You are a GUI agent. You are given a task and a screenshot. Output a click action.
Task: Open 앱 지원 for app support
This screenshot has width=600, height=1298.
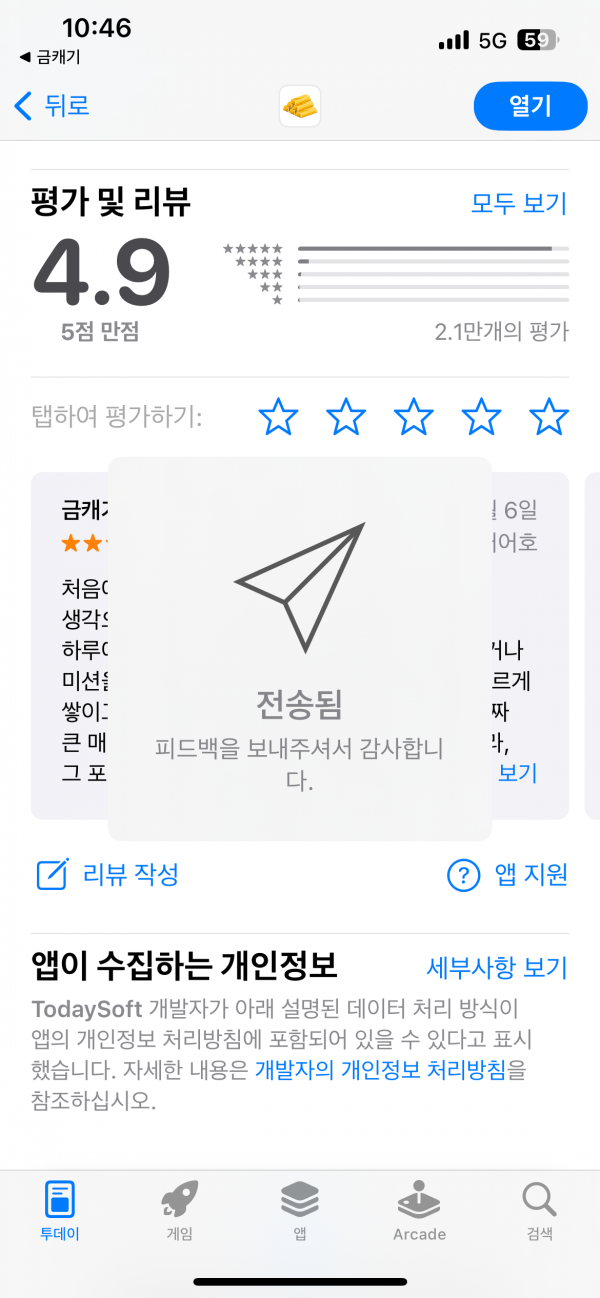tap(507, 875)
